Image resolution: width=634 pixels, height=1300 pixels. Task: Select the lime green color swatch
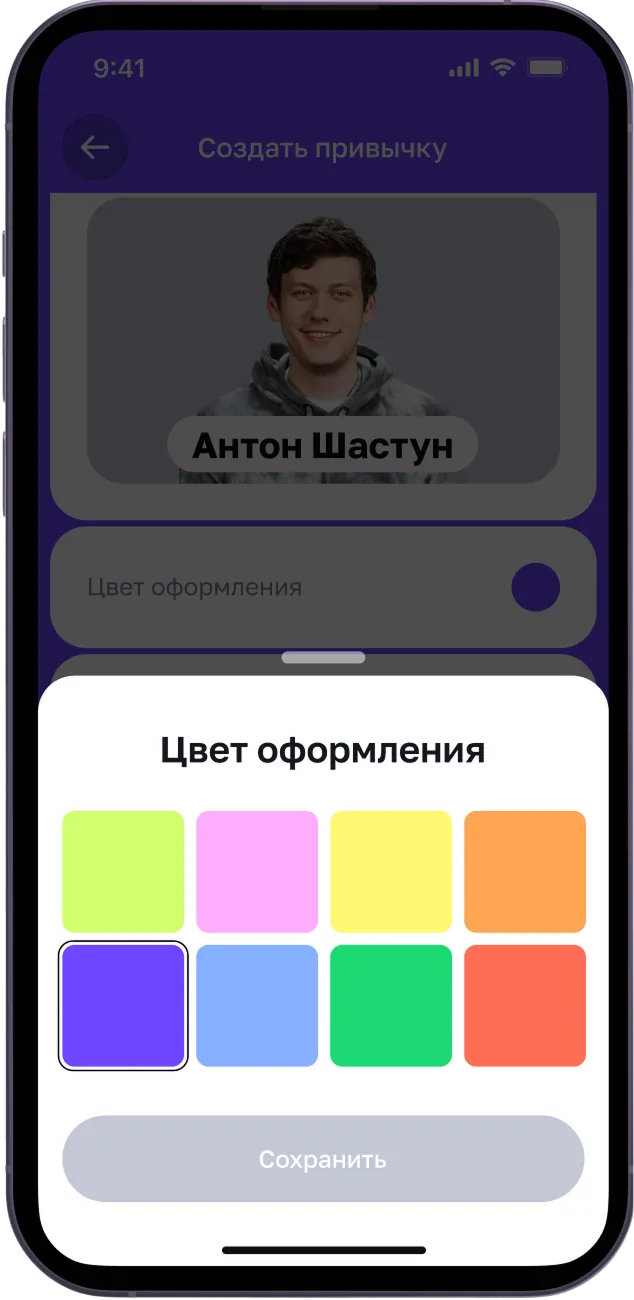tap(123, 872)
